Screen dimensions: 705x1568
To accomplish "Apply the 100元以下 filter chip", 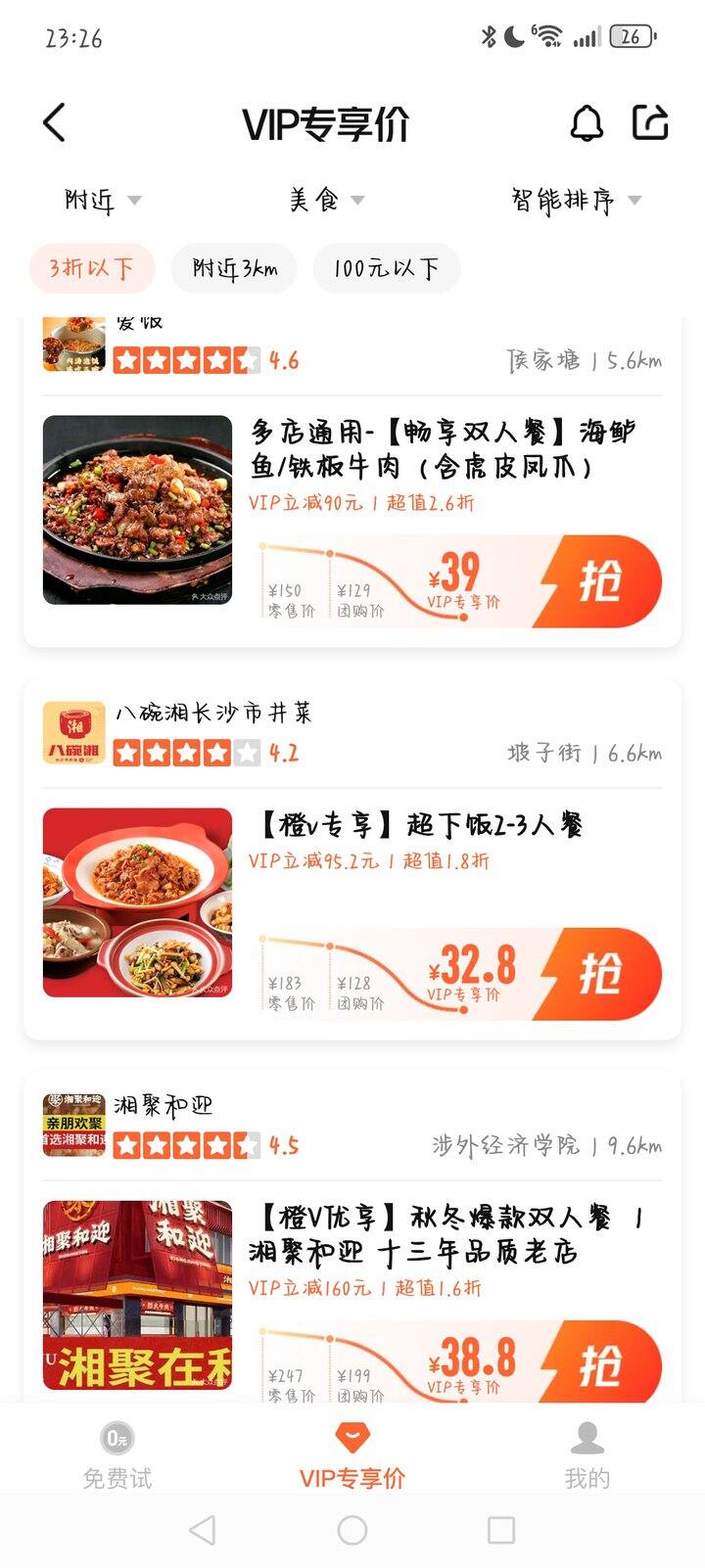I will pos(386,268).
